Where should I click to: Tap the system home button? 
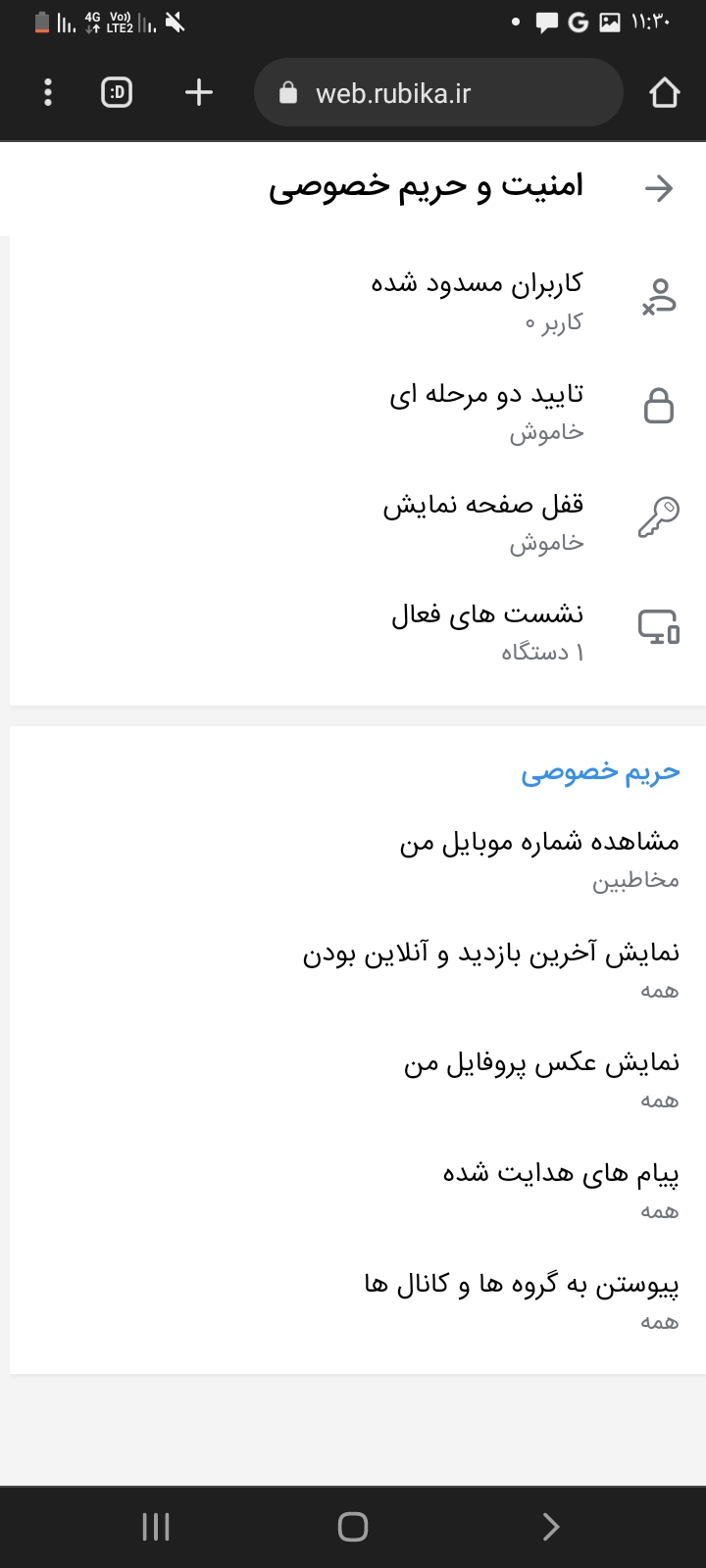pyautogui.click(x=353, y=1526)
